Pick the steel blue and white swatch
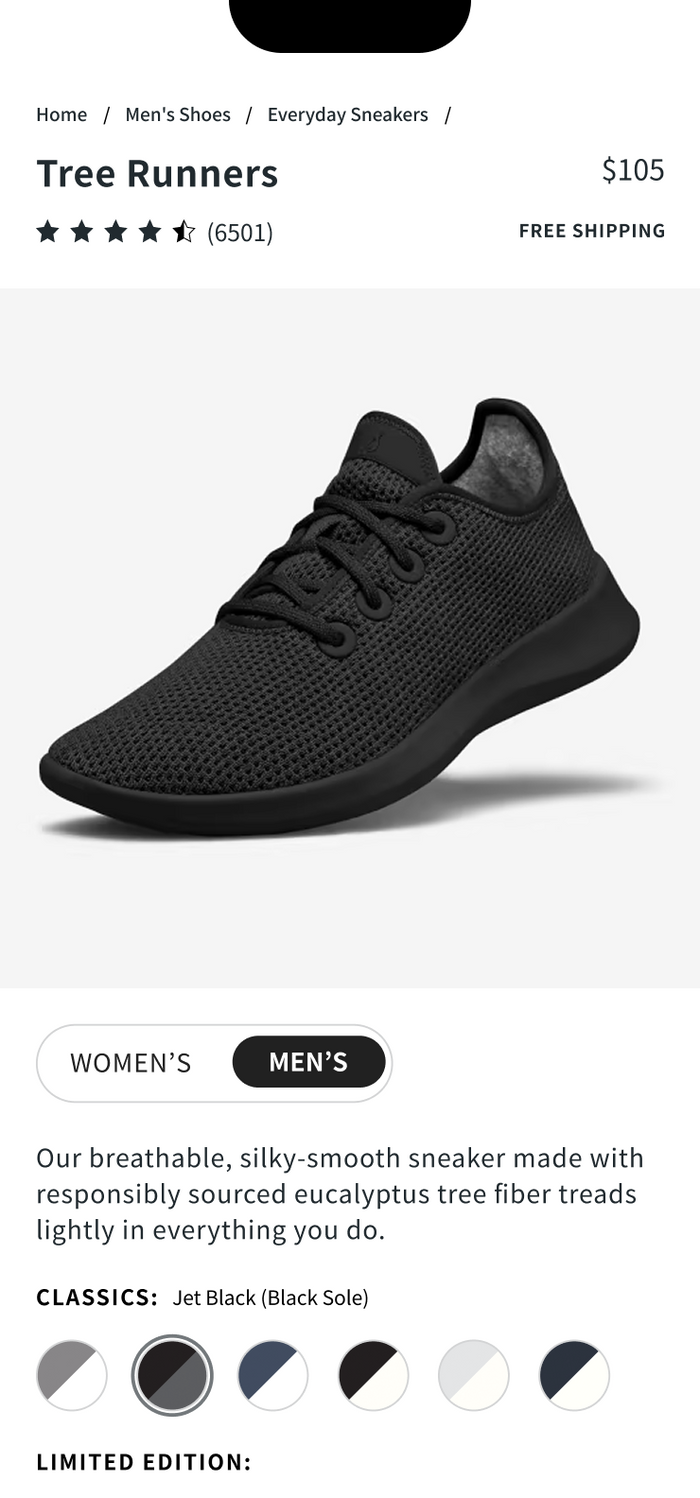Image resolution: width=700 pixels, height=1498 pixels. [x=273, y=1376]
